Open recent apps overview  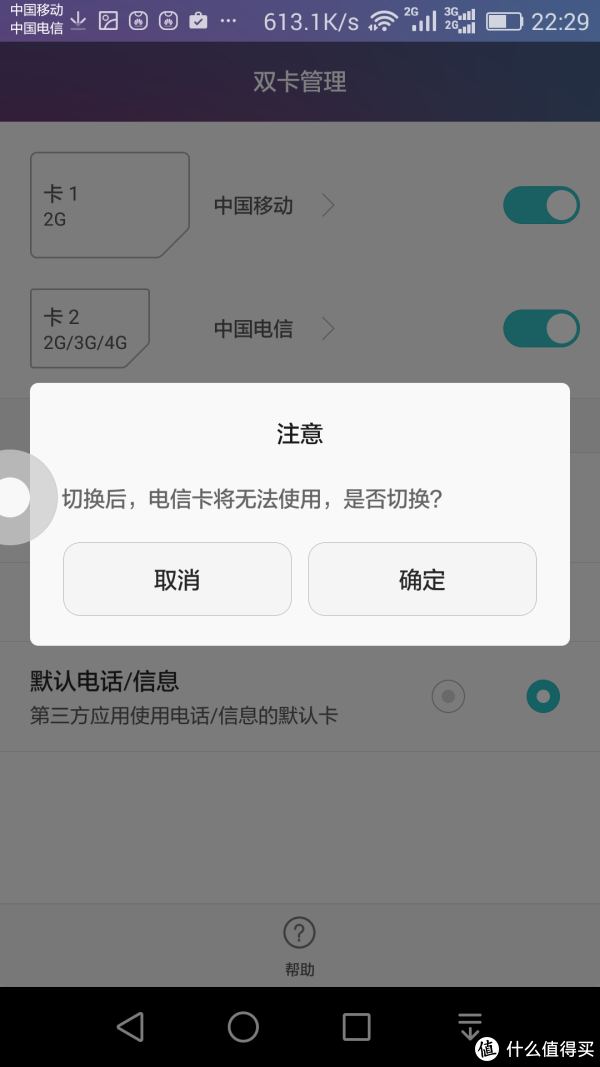356,1026
